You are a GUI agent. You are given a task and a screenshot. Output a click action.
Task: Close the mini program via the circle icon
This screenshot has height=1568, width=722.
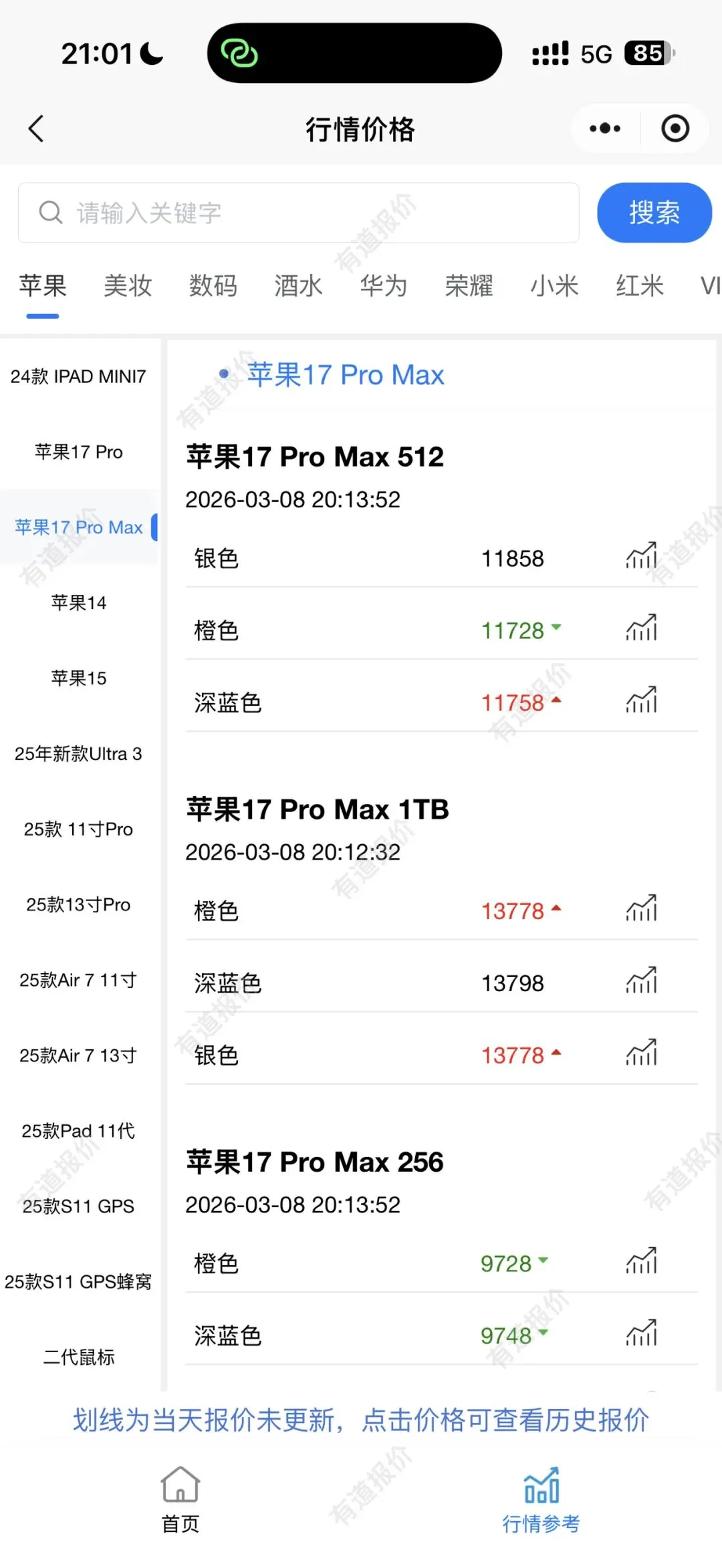coord(675,128)
